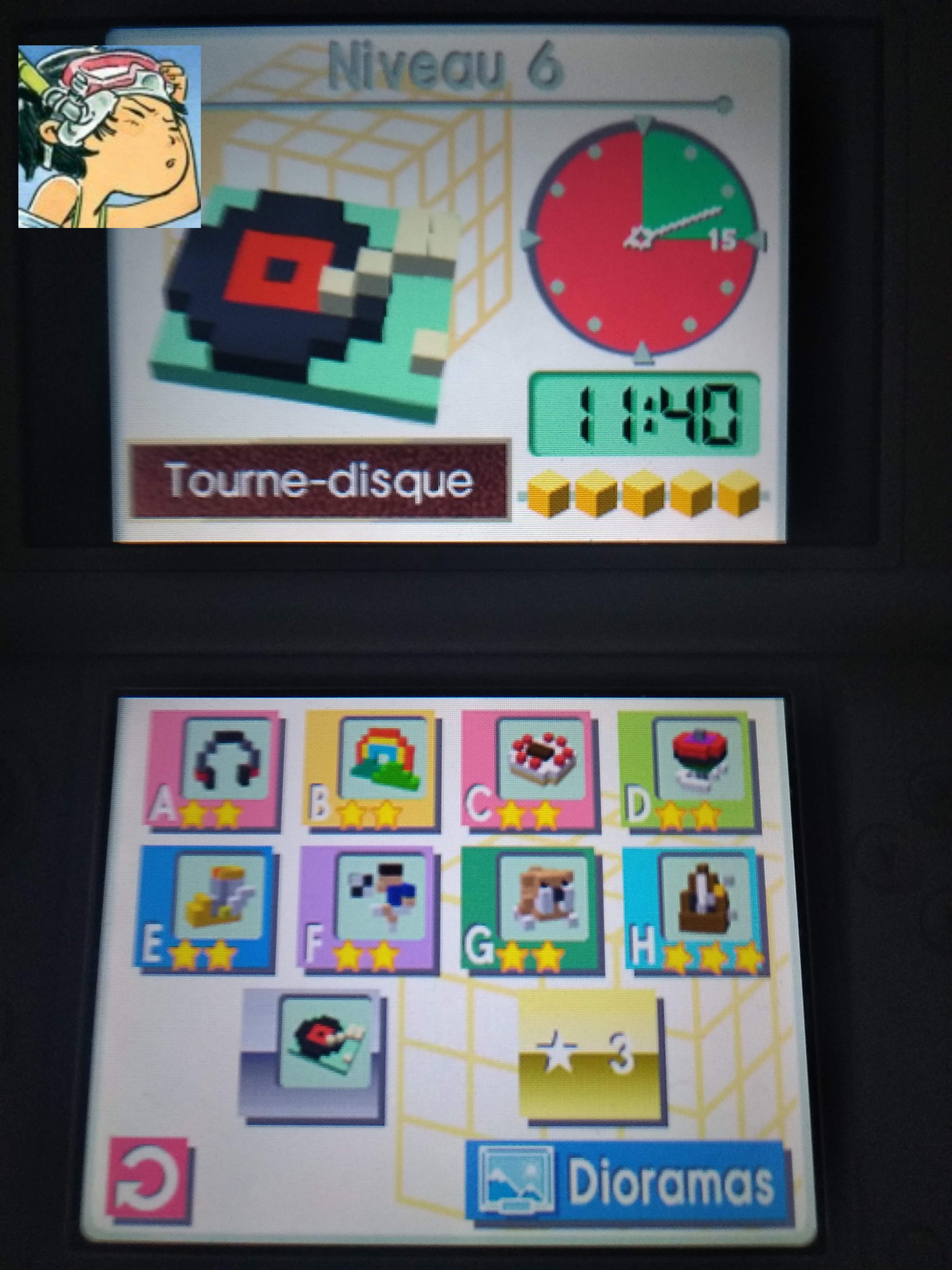Open the Dioramas gallery
952x1270 pixels.
pyautogui.click(x=629, y=1183)
